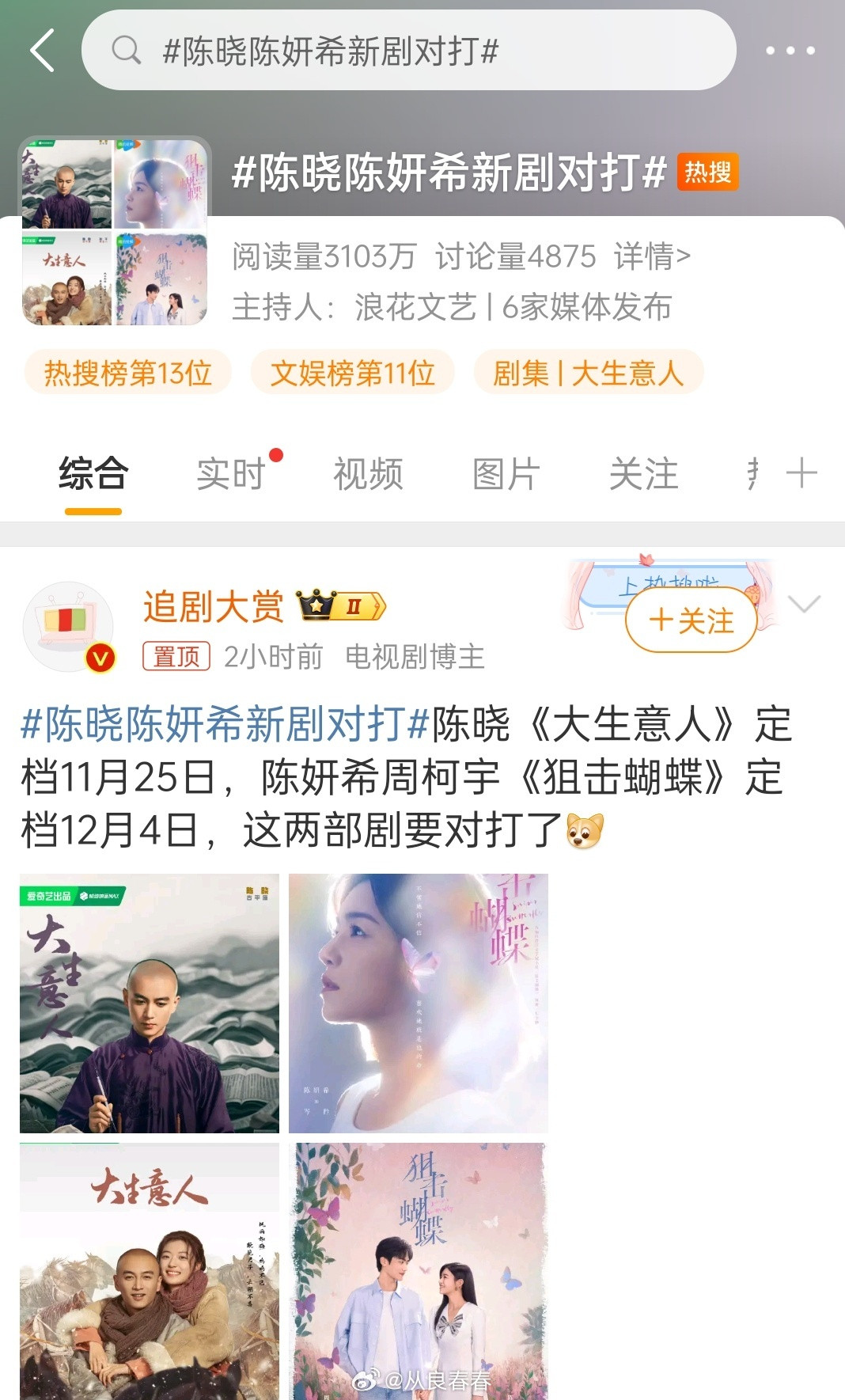Expand the 详情> topic details
Image resolution: width=845 pixels, height=1400 pixels.
650,256
